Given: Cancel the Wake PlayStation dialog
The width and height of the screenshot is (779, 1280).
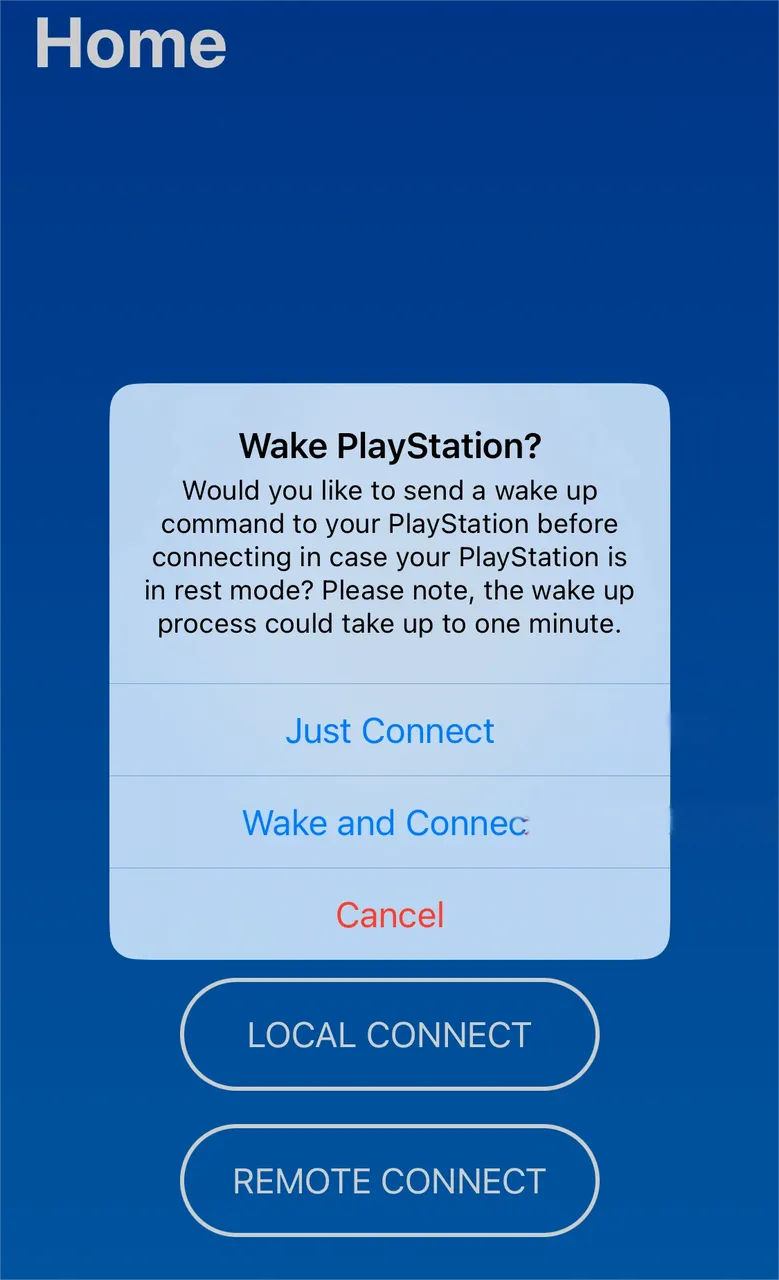Looking at the screenshot, I should [389, 915].
